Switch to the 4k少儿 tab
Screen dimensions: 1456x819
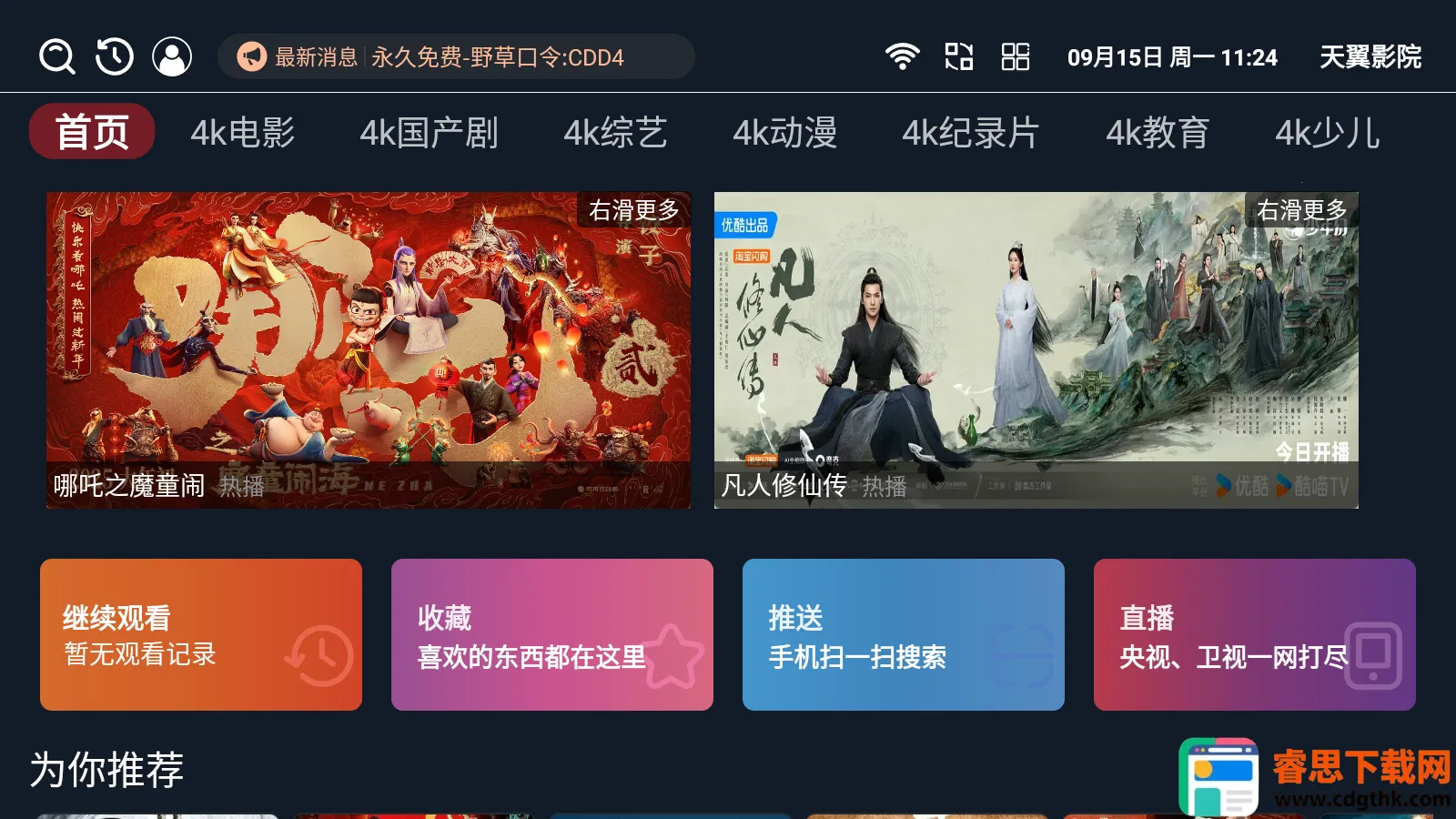pos(1328,133)
